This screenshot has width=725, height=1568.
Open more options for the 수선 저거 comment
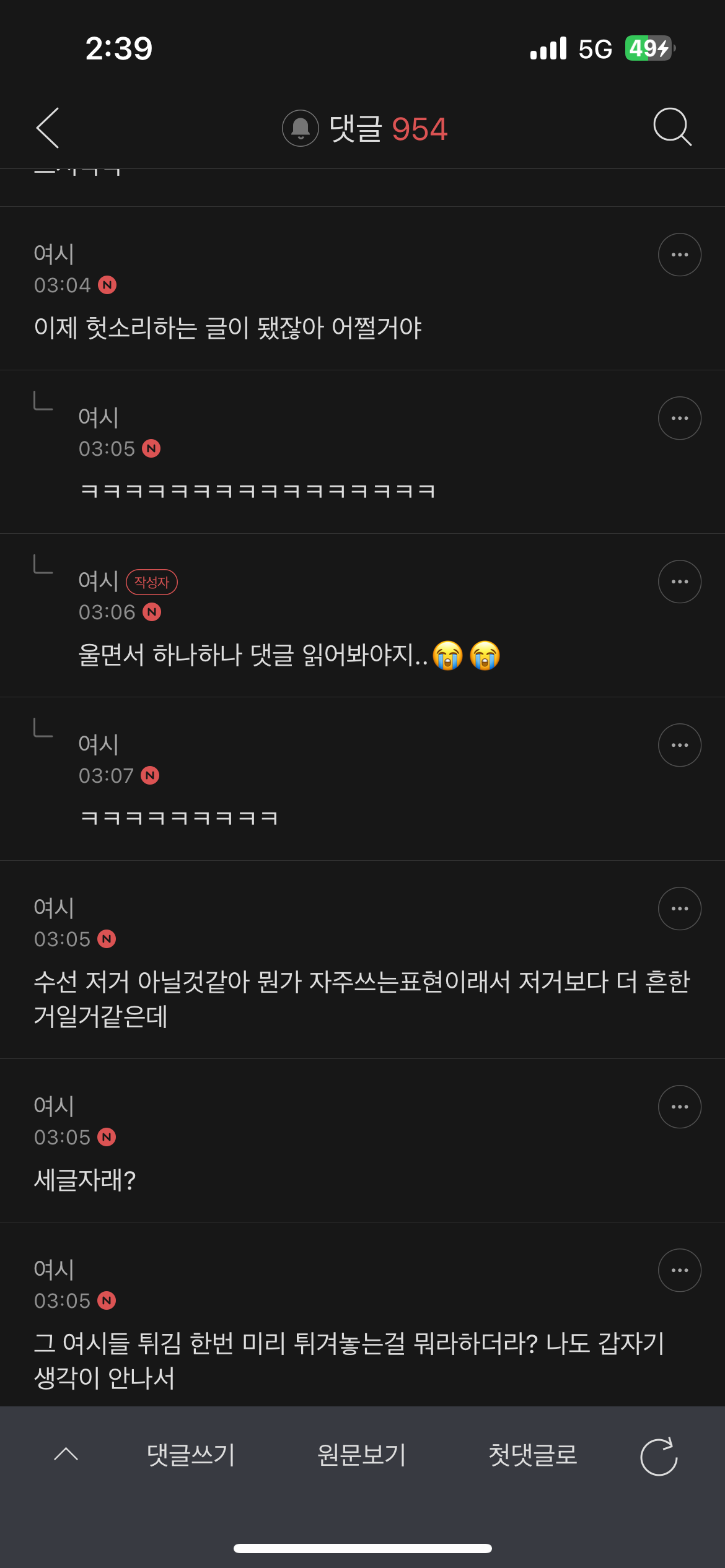(679, 908)
